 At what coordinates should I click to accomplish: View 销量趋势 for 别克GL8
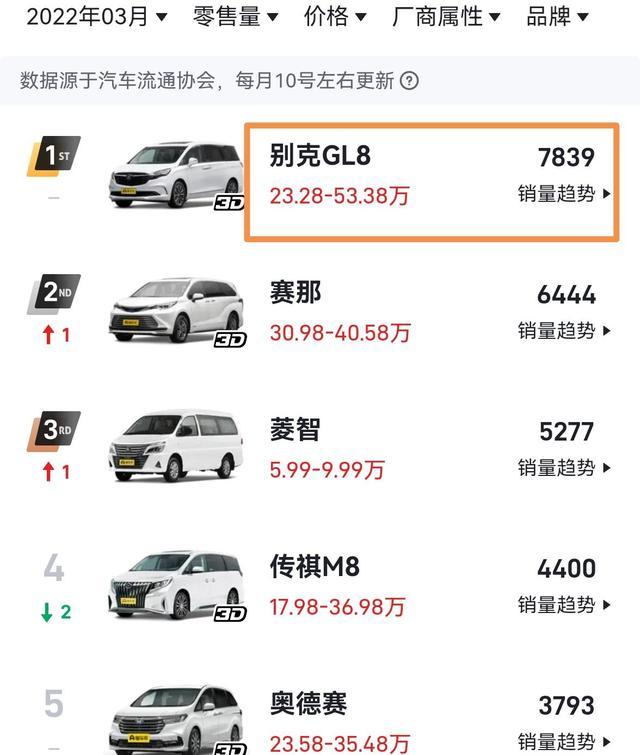[564, 194]
